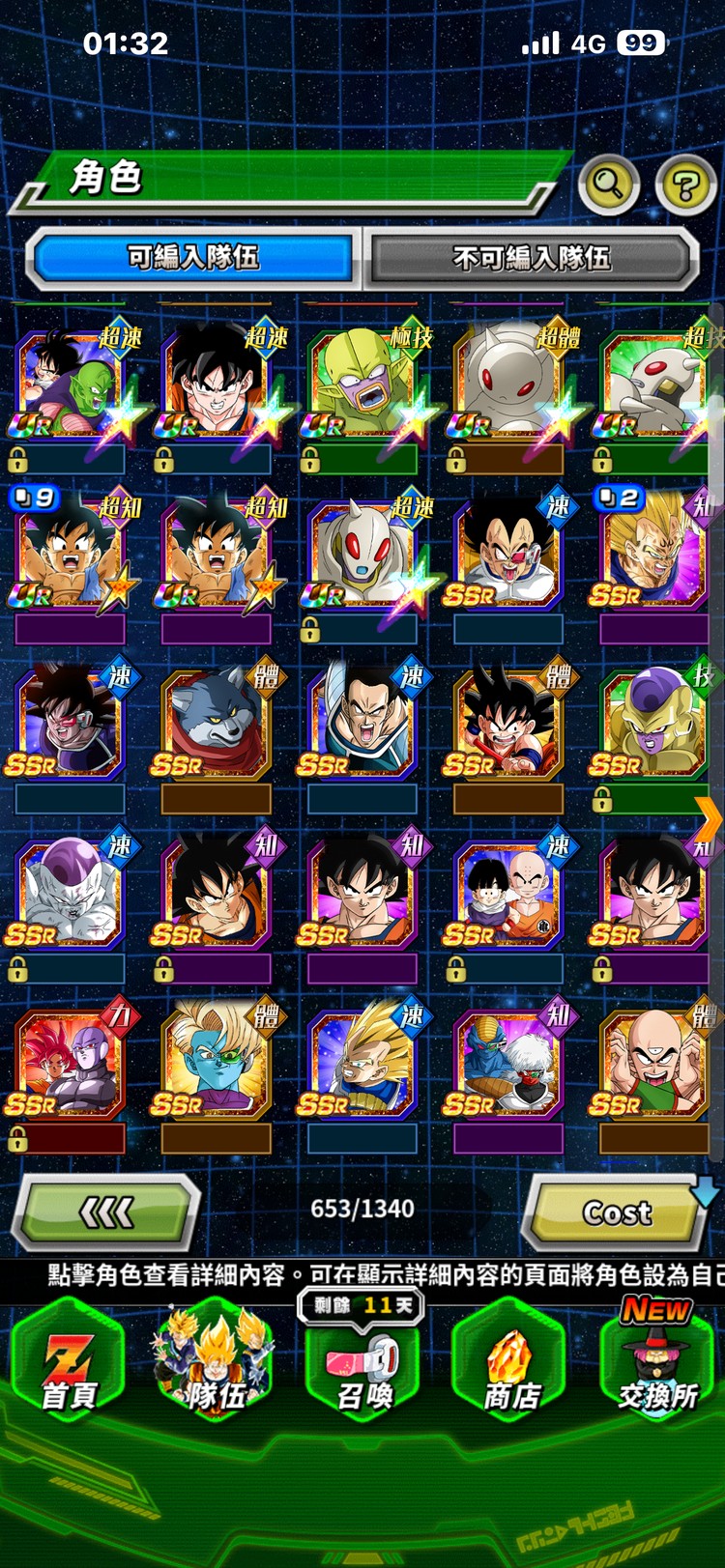
Task: Open the Cost sort button
Action: tap(617, 1212)
